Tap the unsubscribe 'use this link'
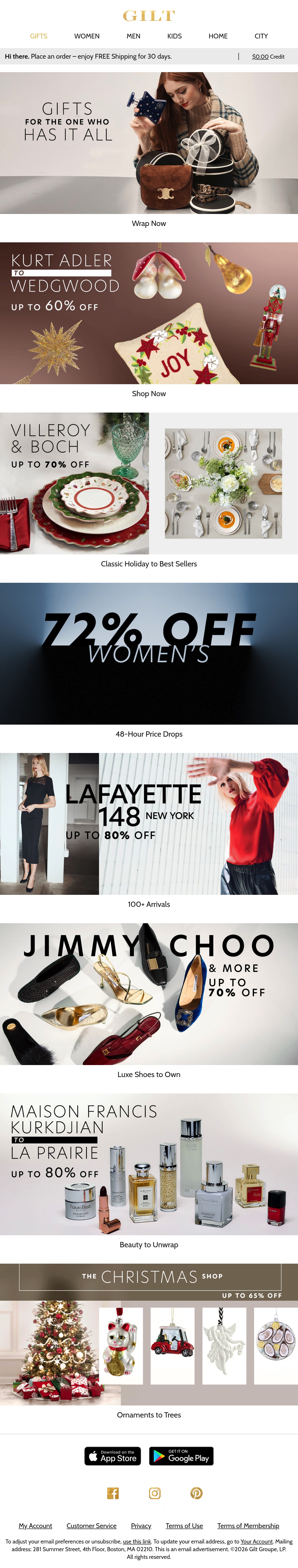Image resolution: width=298 pixels, height=1568 pixels. click(137, 1541)
